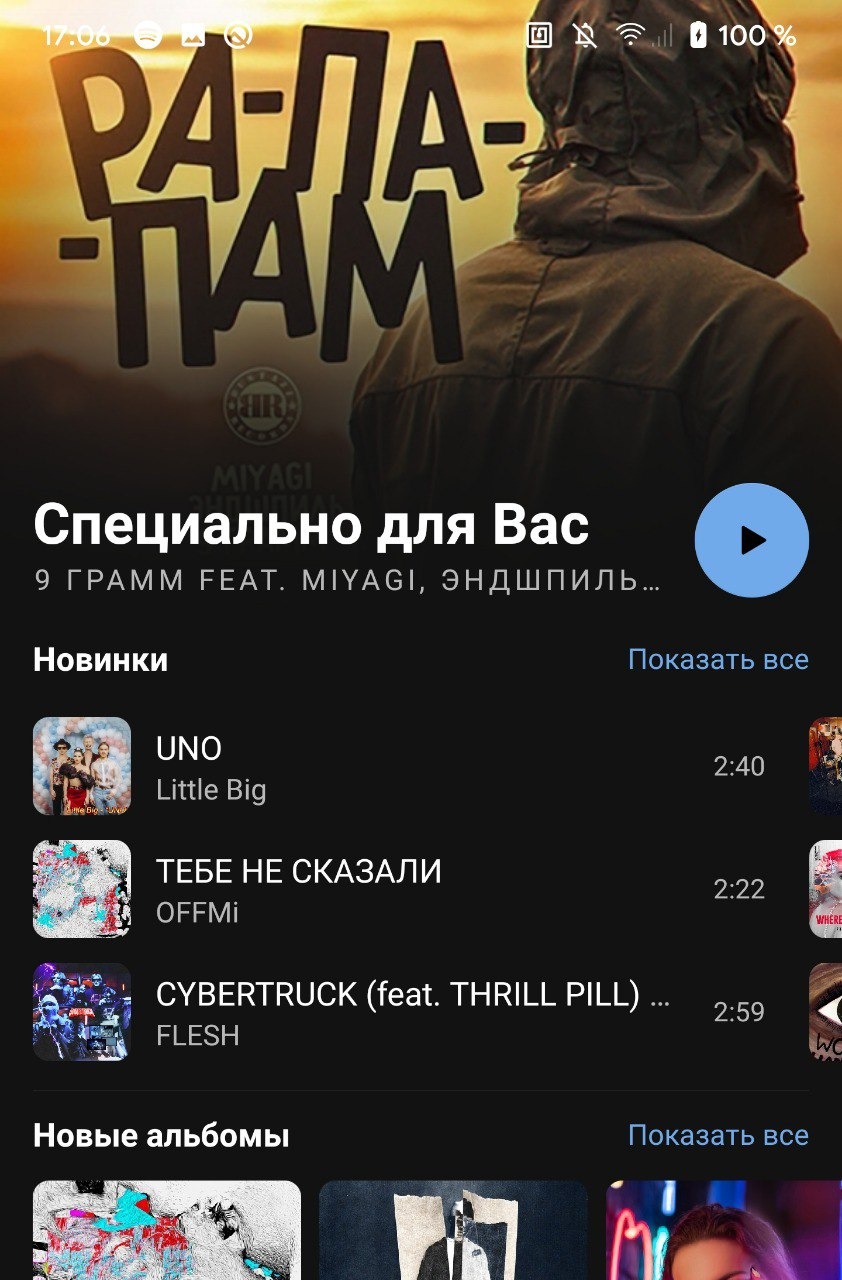Open the third new album with neon cover
842x1280 pixels.
point(723,1230)
